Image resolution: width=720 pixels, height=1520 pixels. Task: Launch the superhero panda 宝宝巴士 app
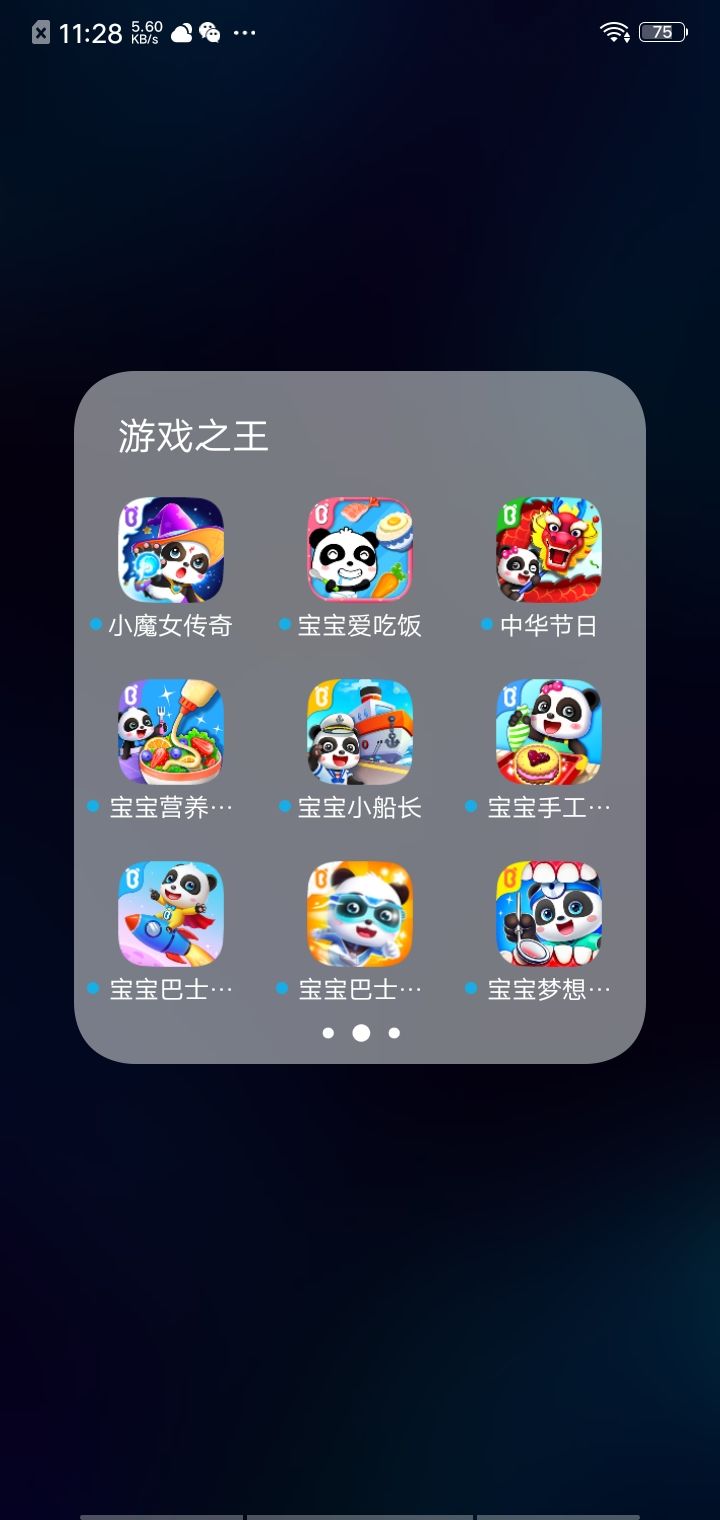[x=360, y=914]
